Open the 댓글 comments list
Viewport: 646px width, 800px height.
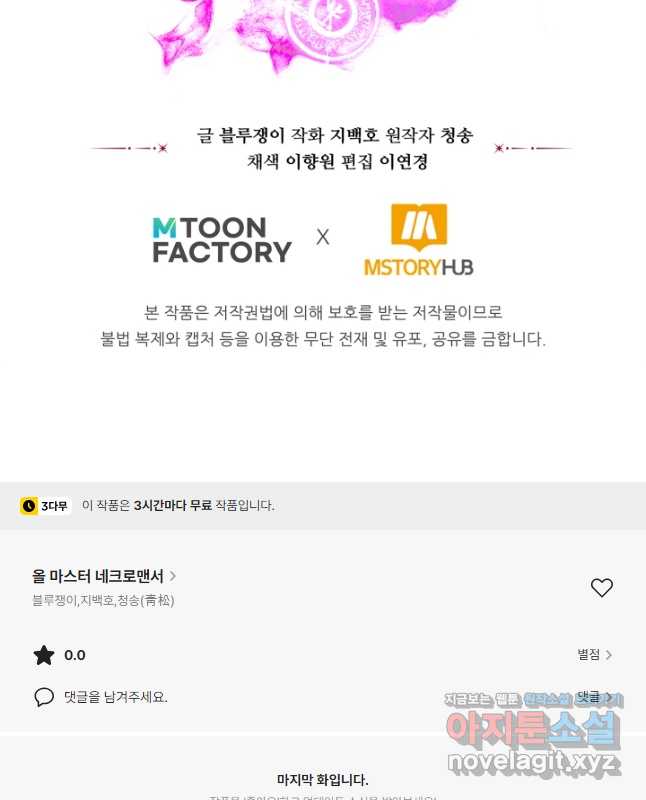[593, 697]
